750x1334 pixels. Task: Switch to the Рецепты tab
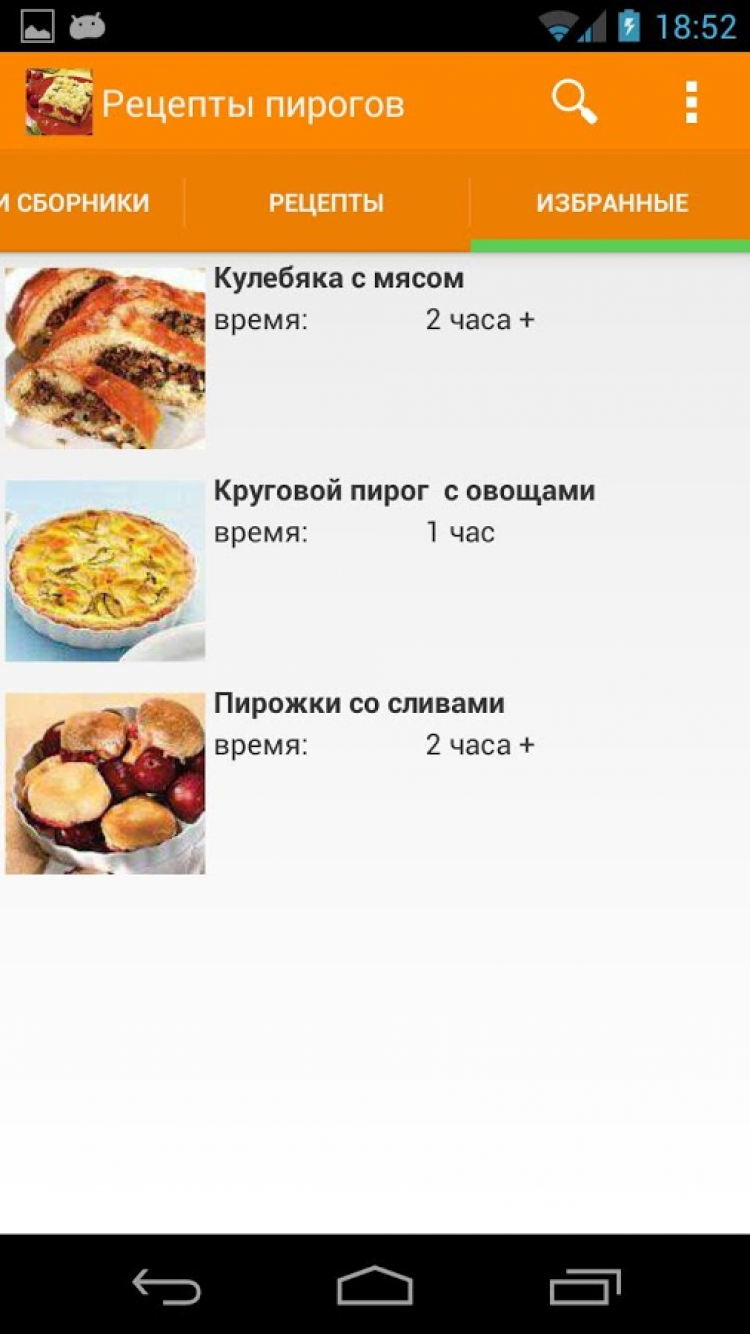point(326,203)
